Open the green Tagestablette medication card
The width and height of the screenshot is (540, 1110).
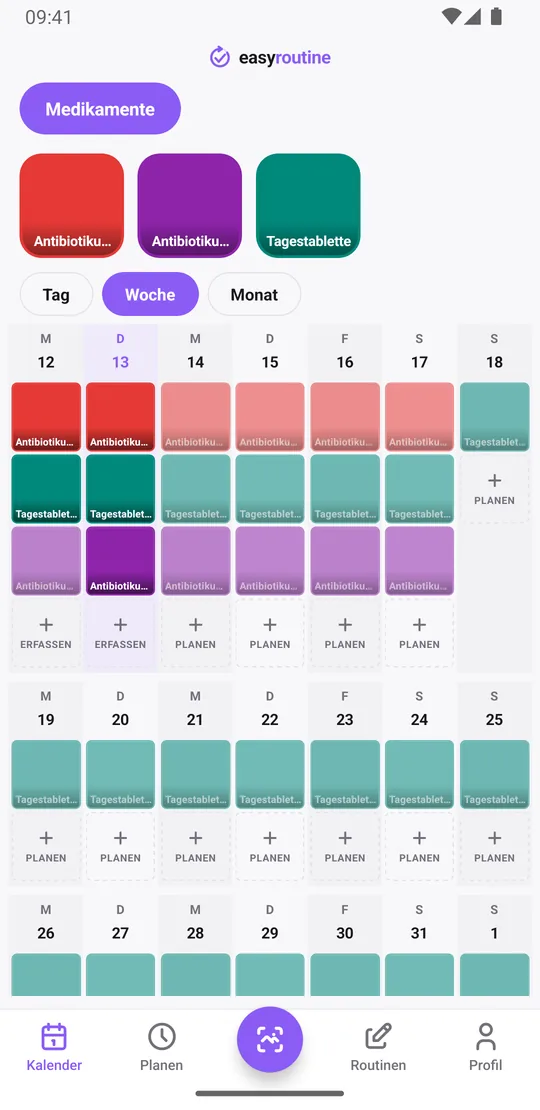click(x=308, y=205)
